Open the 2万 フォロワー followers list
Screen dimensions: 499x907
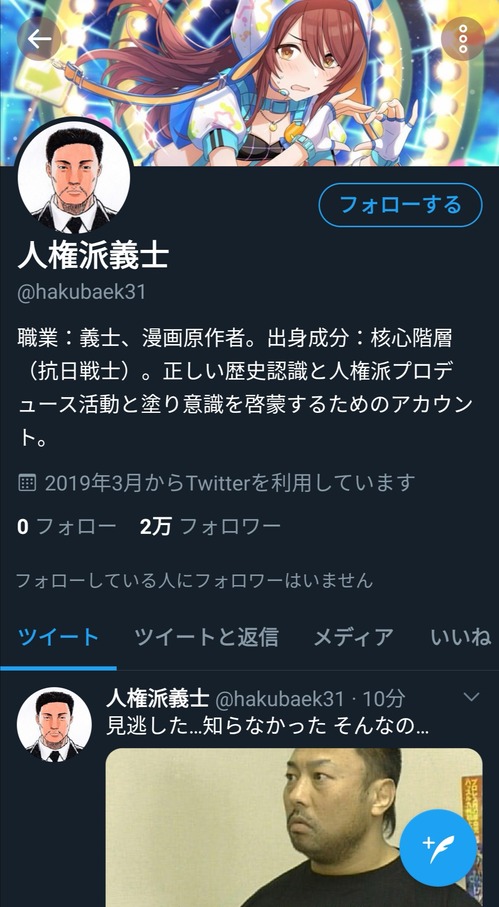pos(210,526)
